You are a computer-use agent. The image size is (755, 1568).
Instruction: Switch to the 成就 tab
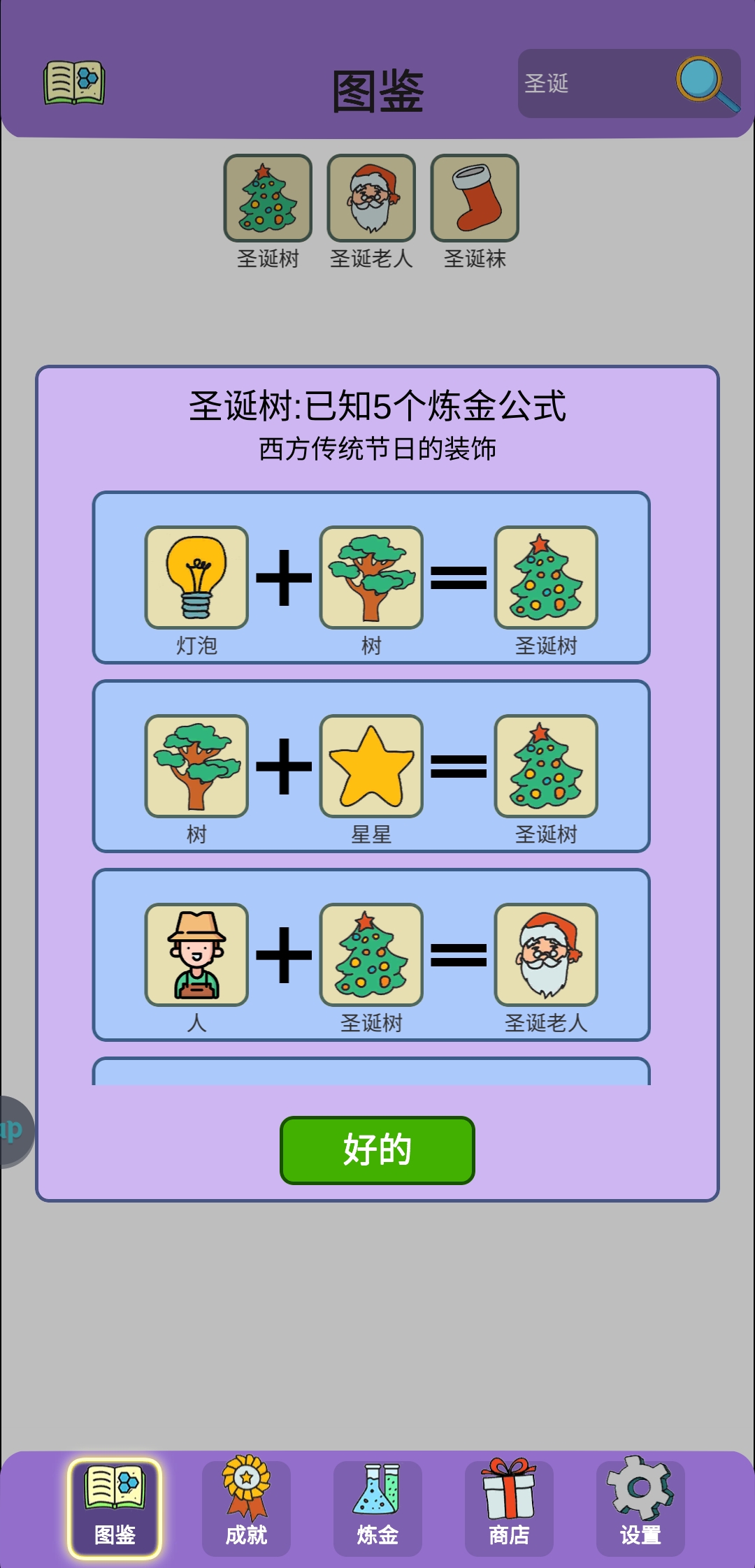(x=246, y=1507)
